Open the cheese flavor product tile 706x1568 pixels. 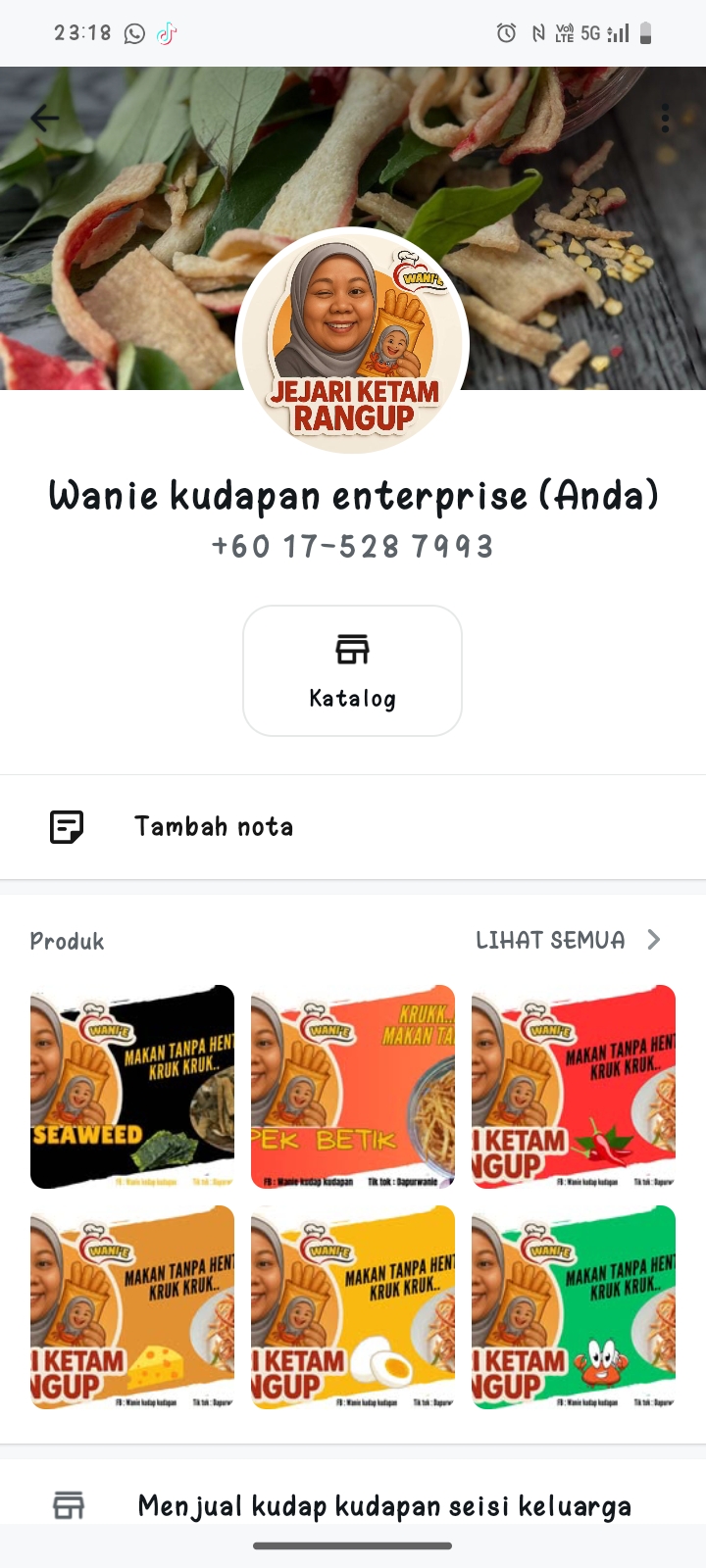(x=132, y=1307)
